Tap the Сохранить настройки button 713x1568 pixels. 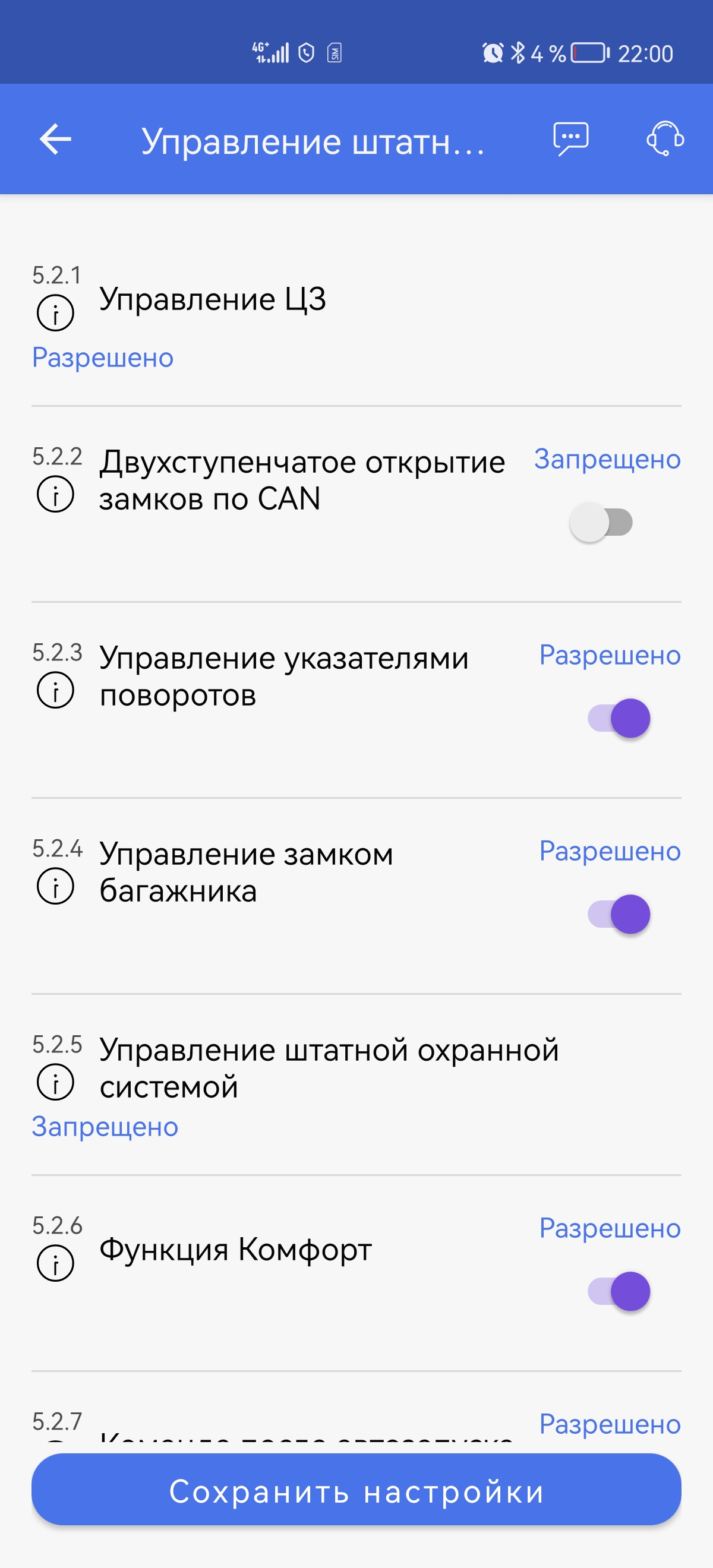point(356,1490)
